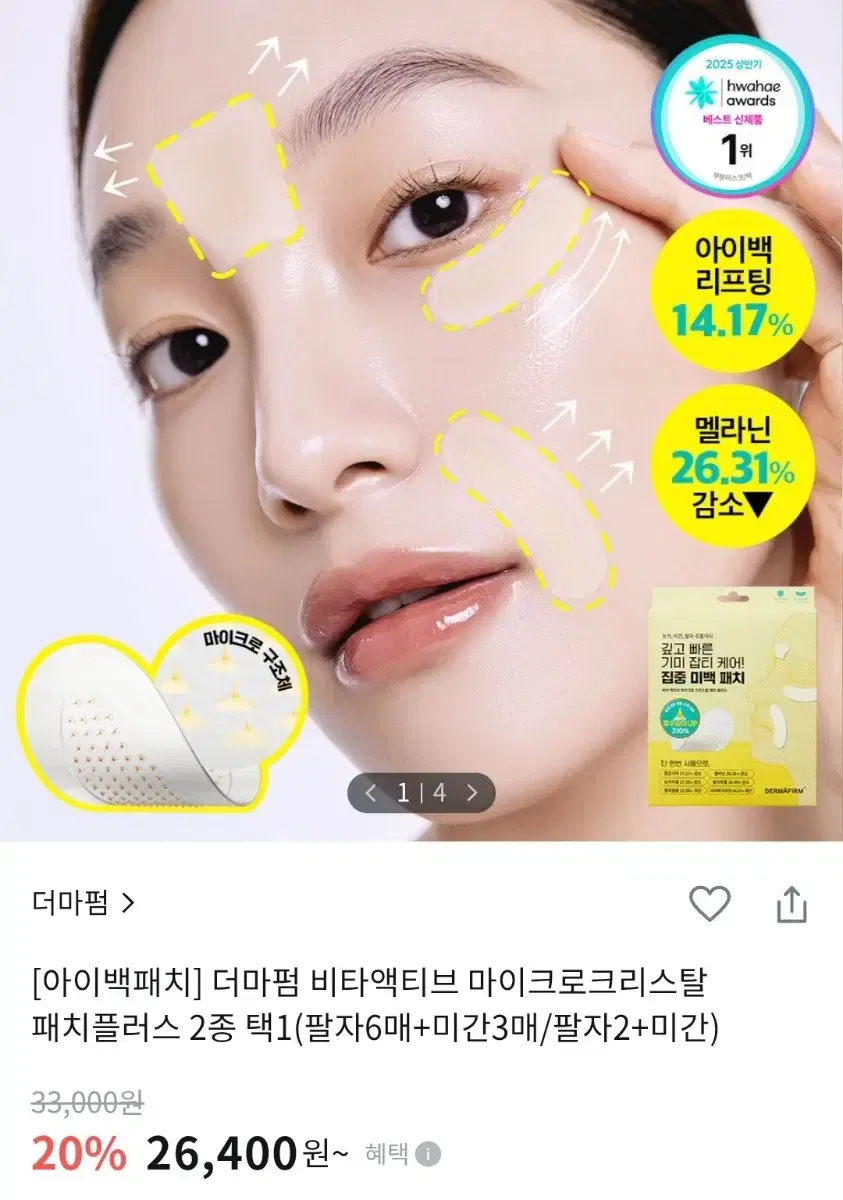
Task: Click the 베스트 신제품 1위 label
Action: 734,132
